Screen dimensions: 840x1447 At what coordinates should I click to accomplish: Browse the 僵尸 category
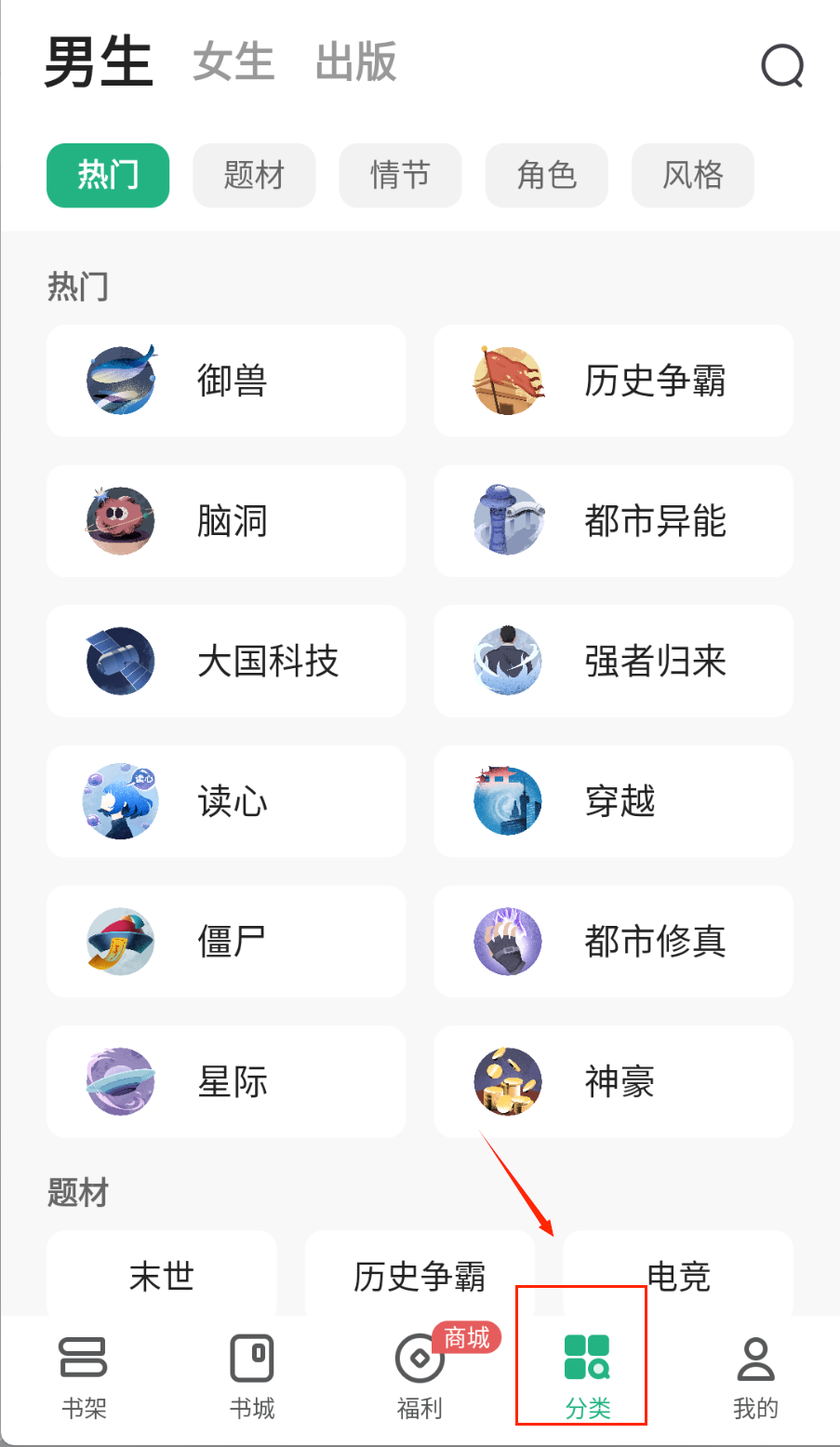[x=226, y=942]
